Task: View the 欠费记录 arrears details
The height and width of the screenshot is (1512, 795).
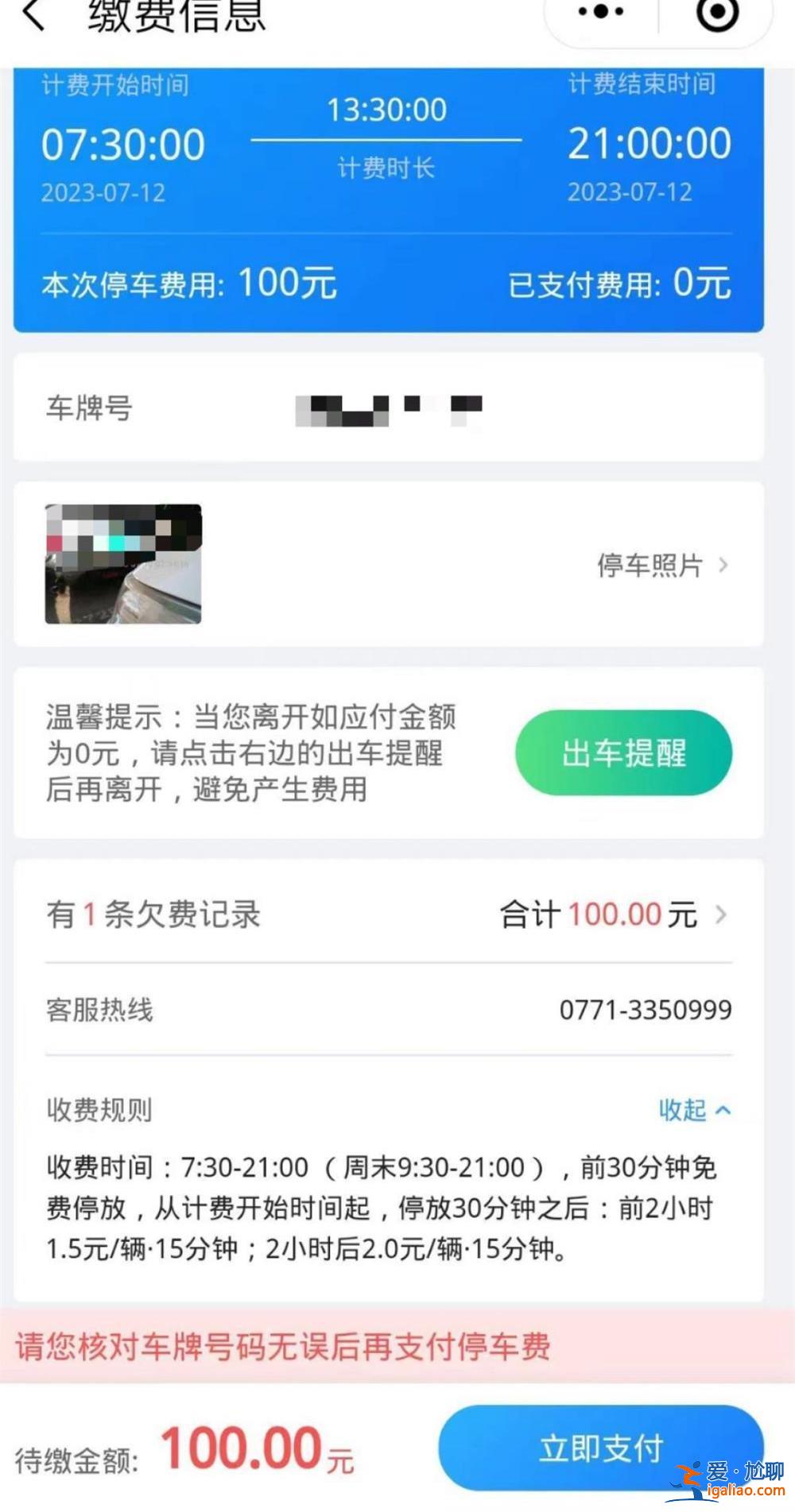Action: point(612,915)
